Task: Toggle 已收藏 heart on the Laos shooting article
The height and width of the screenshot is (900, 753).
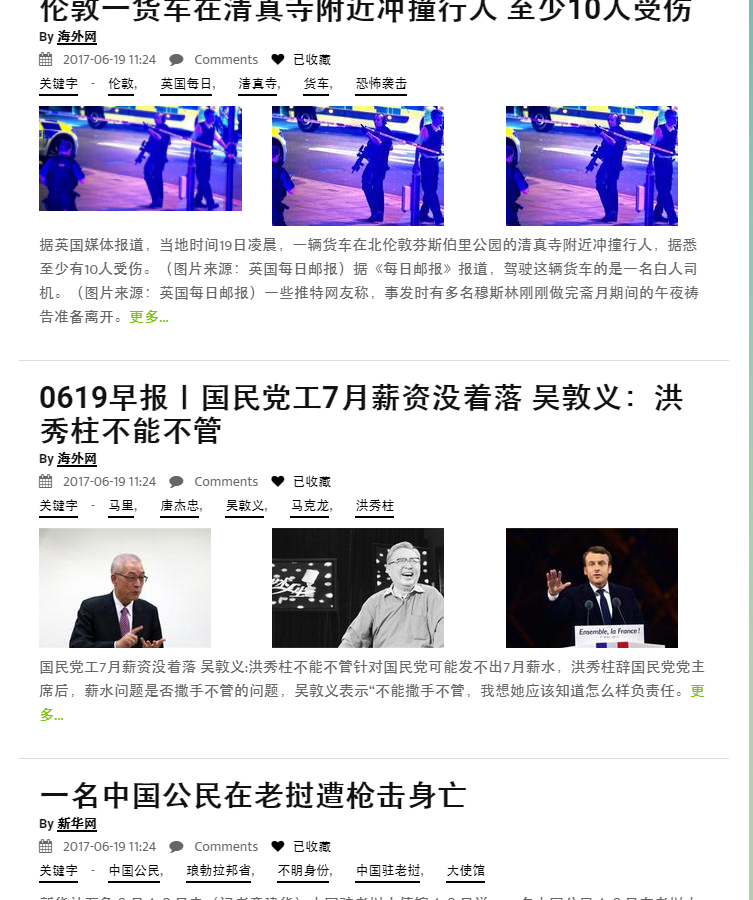Action: (x=278, y=847)
